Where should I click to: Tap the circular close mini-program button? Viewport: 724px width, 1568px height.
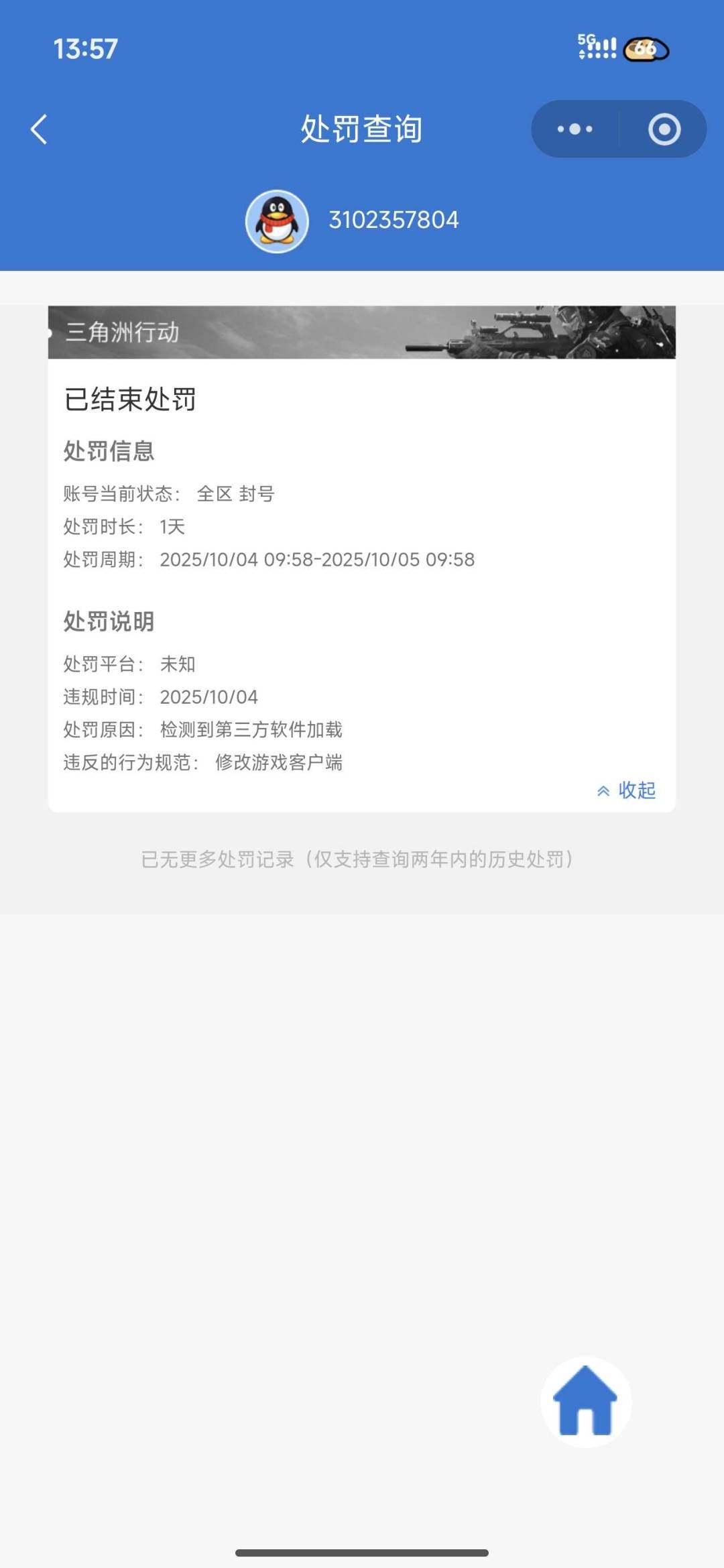tap(663, 129)
